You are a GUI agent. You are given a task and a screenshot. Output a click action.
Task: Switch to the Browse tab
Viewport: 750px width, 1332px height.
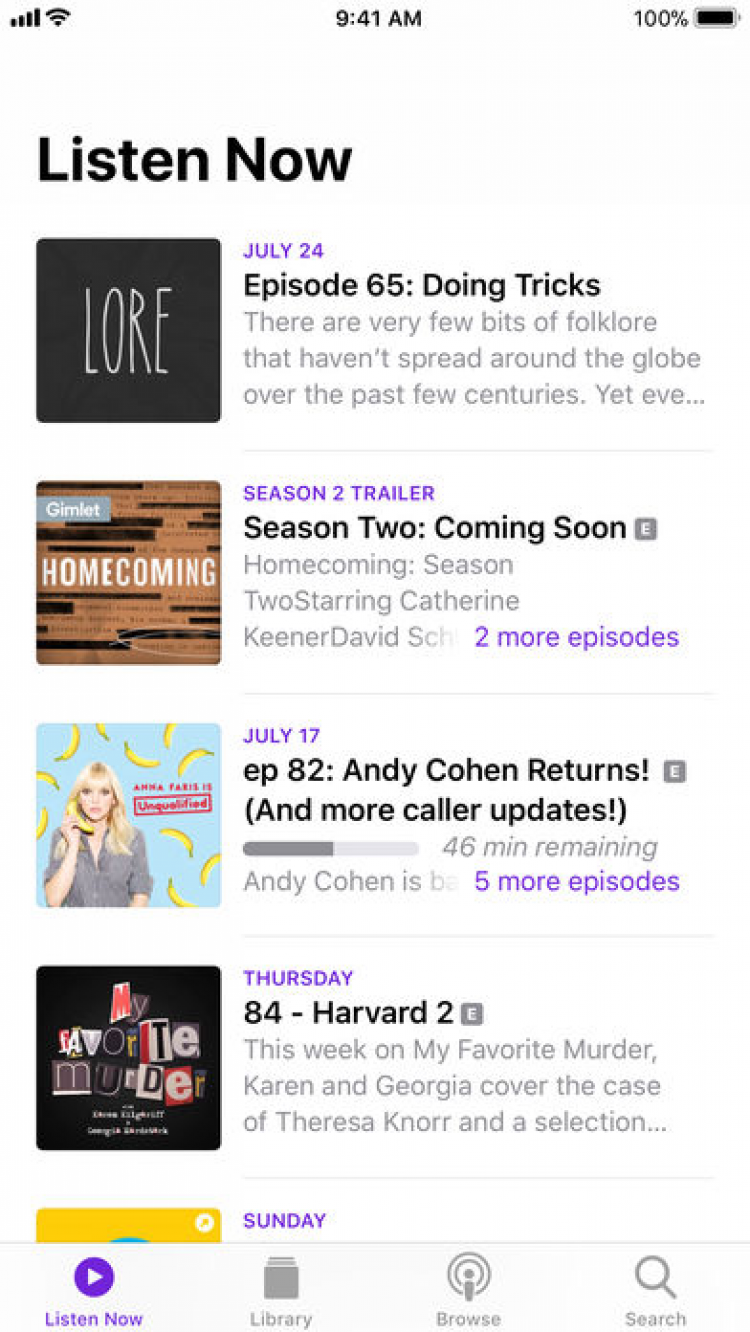coord(468,1291)
